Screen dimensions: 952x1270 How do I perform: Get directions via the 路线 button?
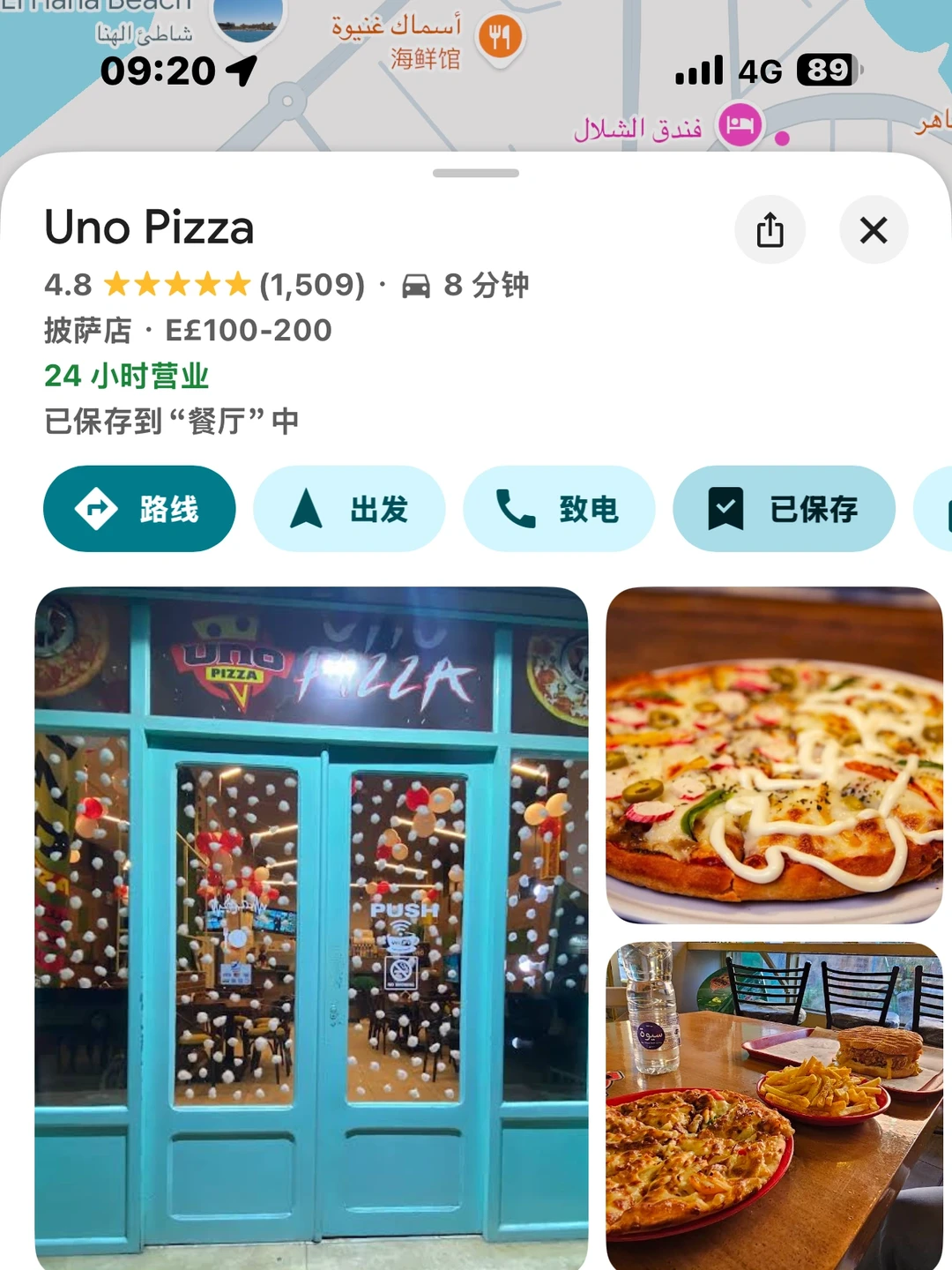point(139,509)
